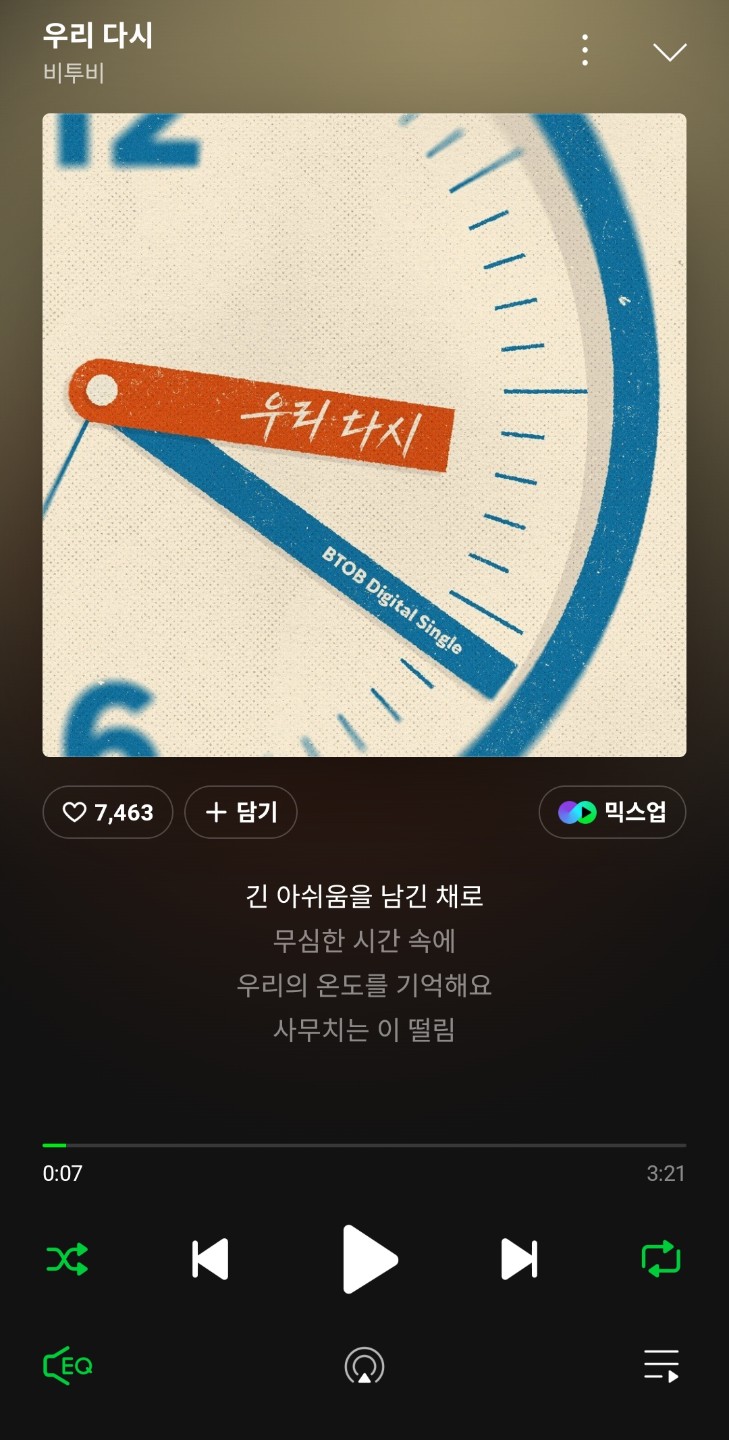The height and width of the screenshot is (1440, 729).
Task: Open the EQ sound settings
Action: click(x=68, y=1366)
